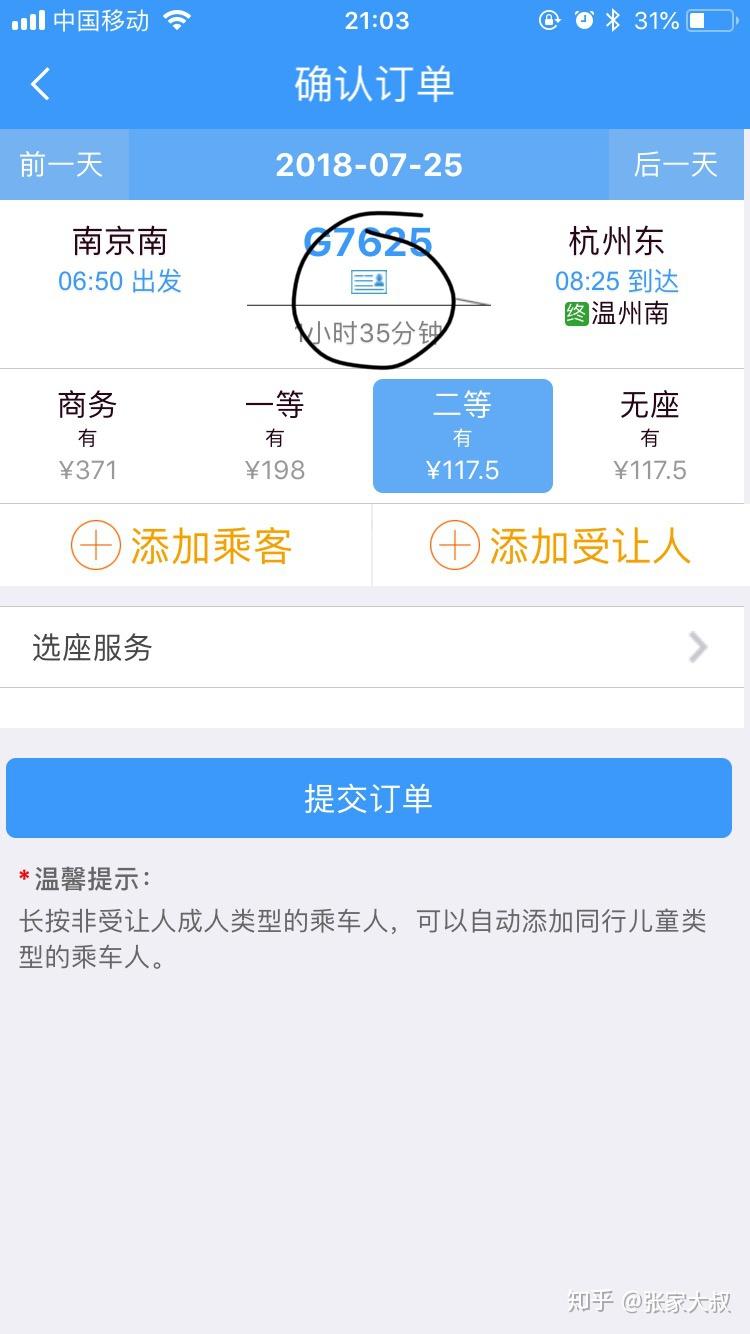The width and height of the screenshot is (750, 1334).
Task: Switch to the next day using 后一天
Action: (676, 165)
